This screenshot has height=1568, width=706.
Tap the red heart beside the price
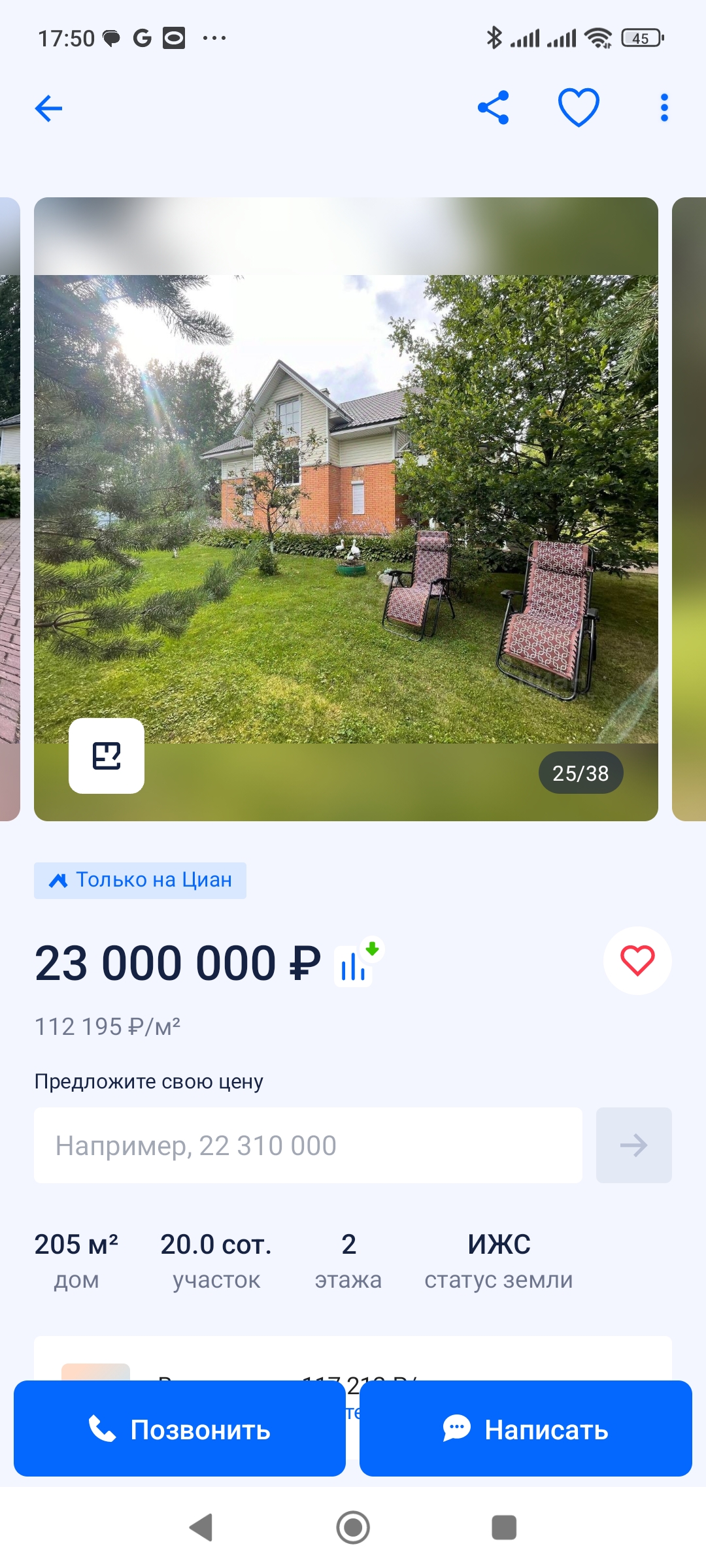tap(637, 960)
